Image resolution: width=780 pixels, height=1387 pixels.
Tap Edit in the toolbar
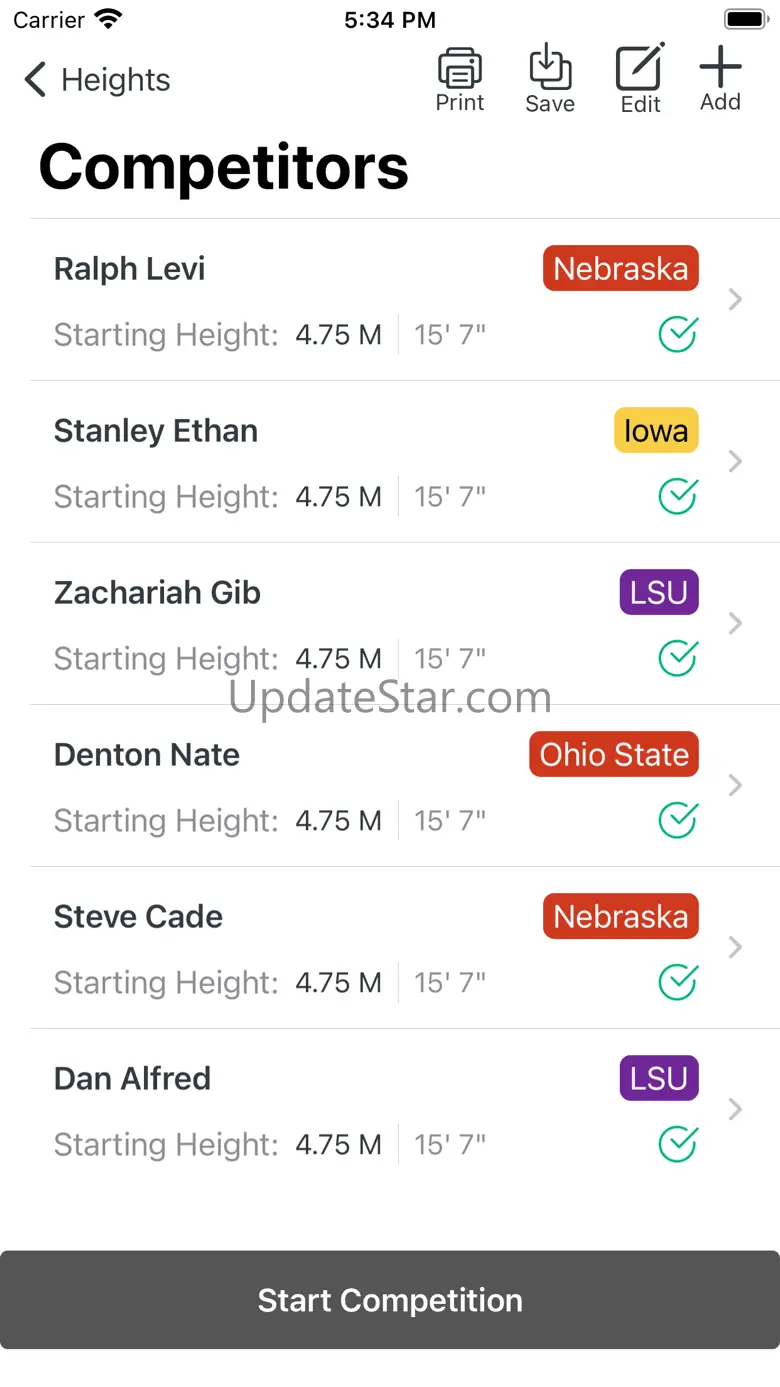click(x=640, y=80)
